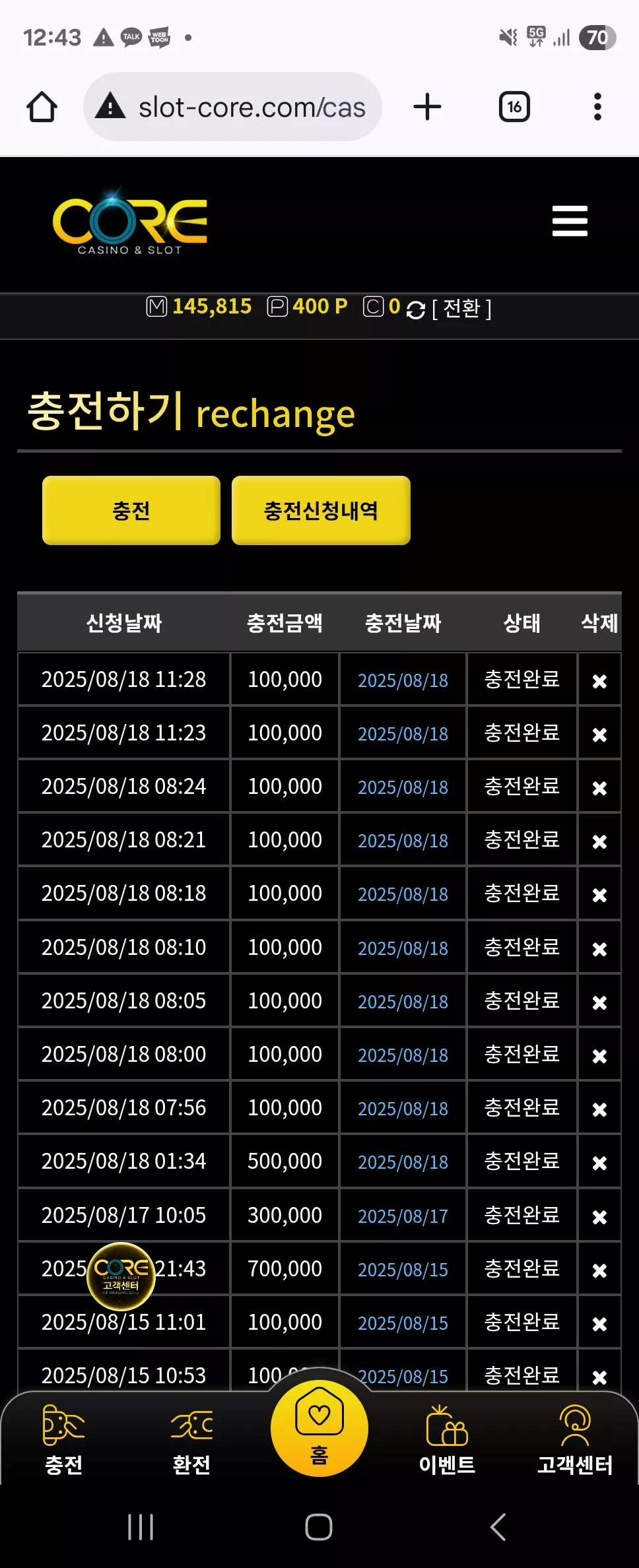
Task: Open the slot-core.com address bar
Action: tap(232, 107)
